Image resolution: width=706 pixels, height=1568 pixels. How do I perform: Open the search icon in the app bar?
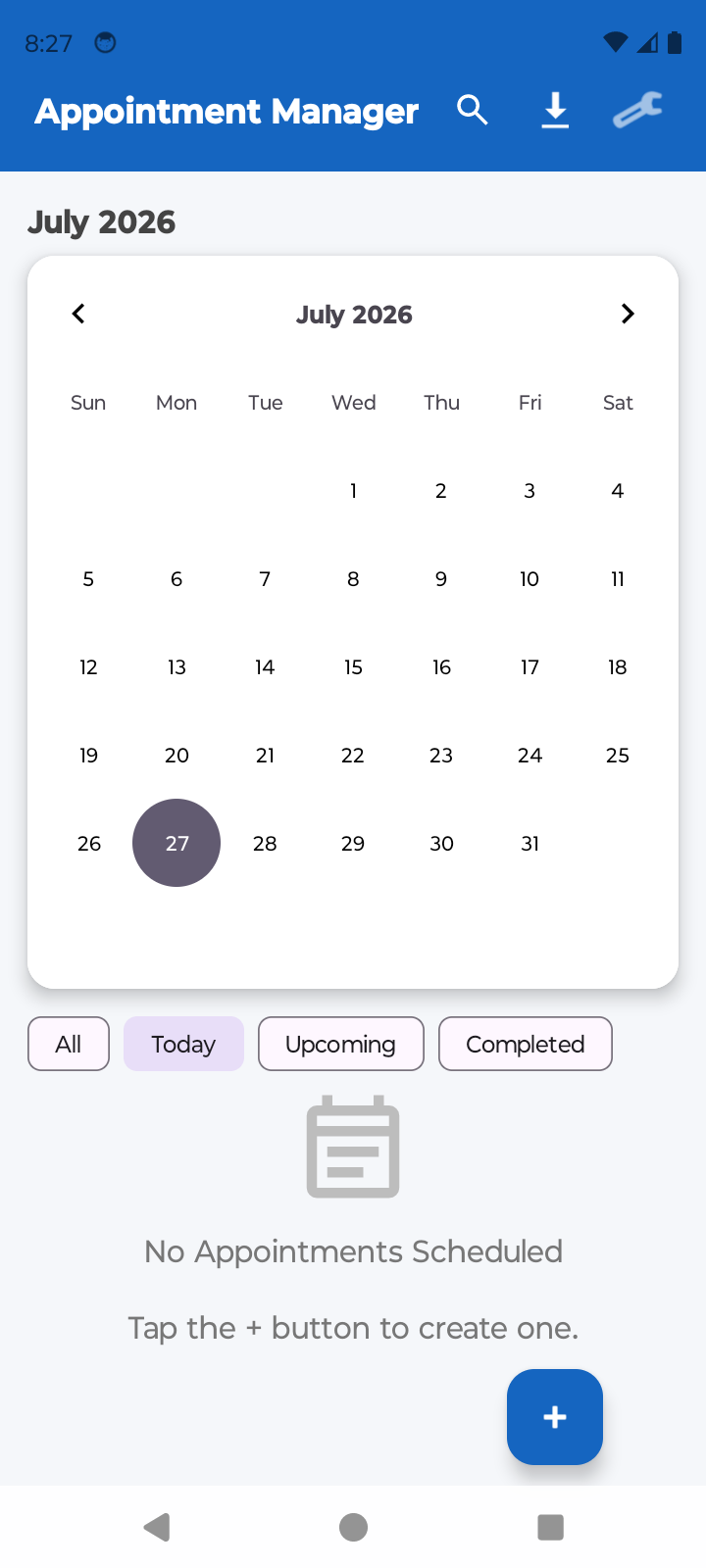click(x=473, y=111)
